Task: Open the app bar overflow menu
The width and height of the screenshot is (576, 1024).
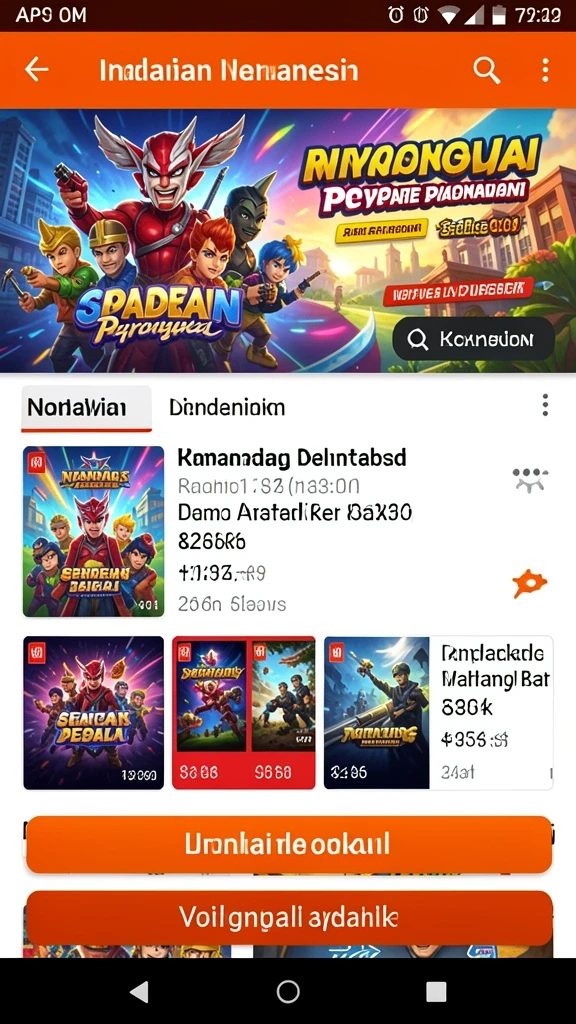Action: point(545,69)
